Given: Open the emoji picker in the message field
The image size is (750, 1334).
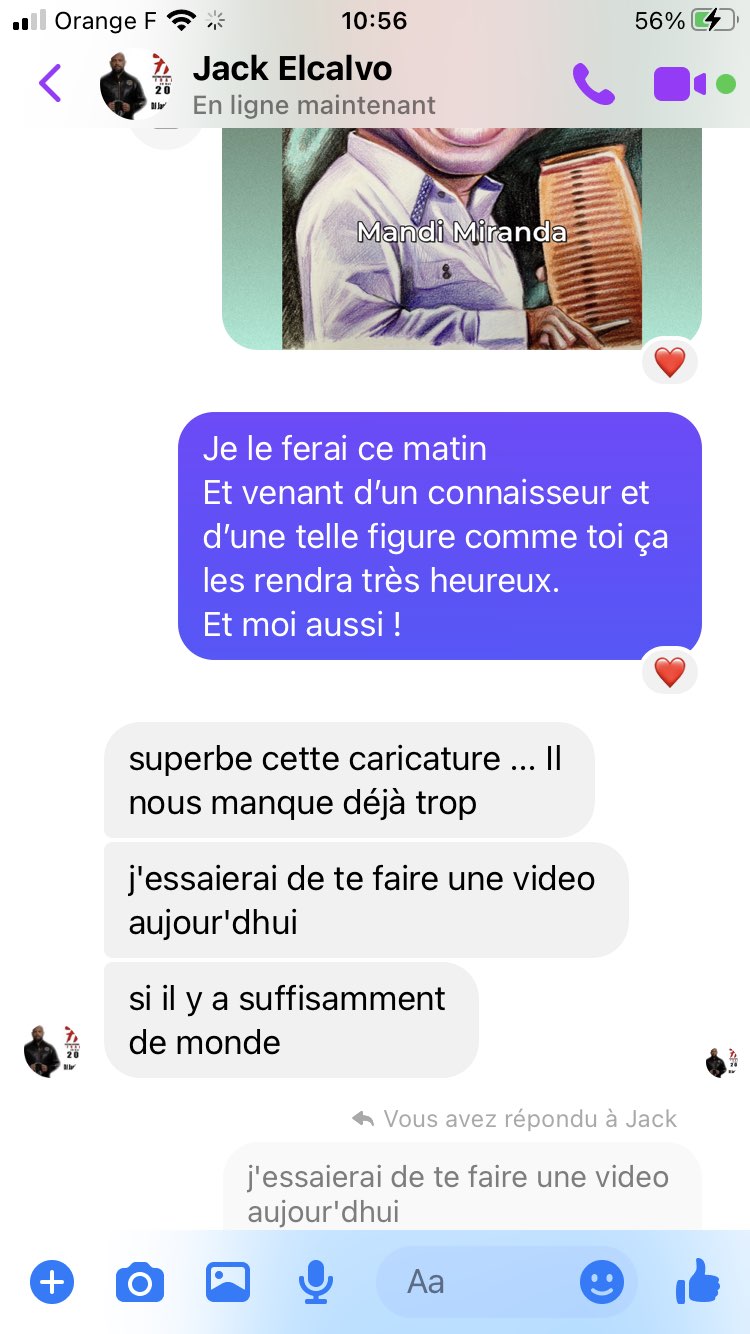Looking at the screenshot, I should [x=602, y=1282].
